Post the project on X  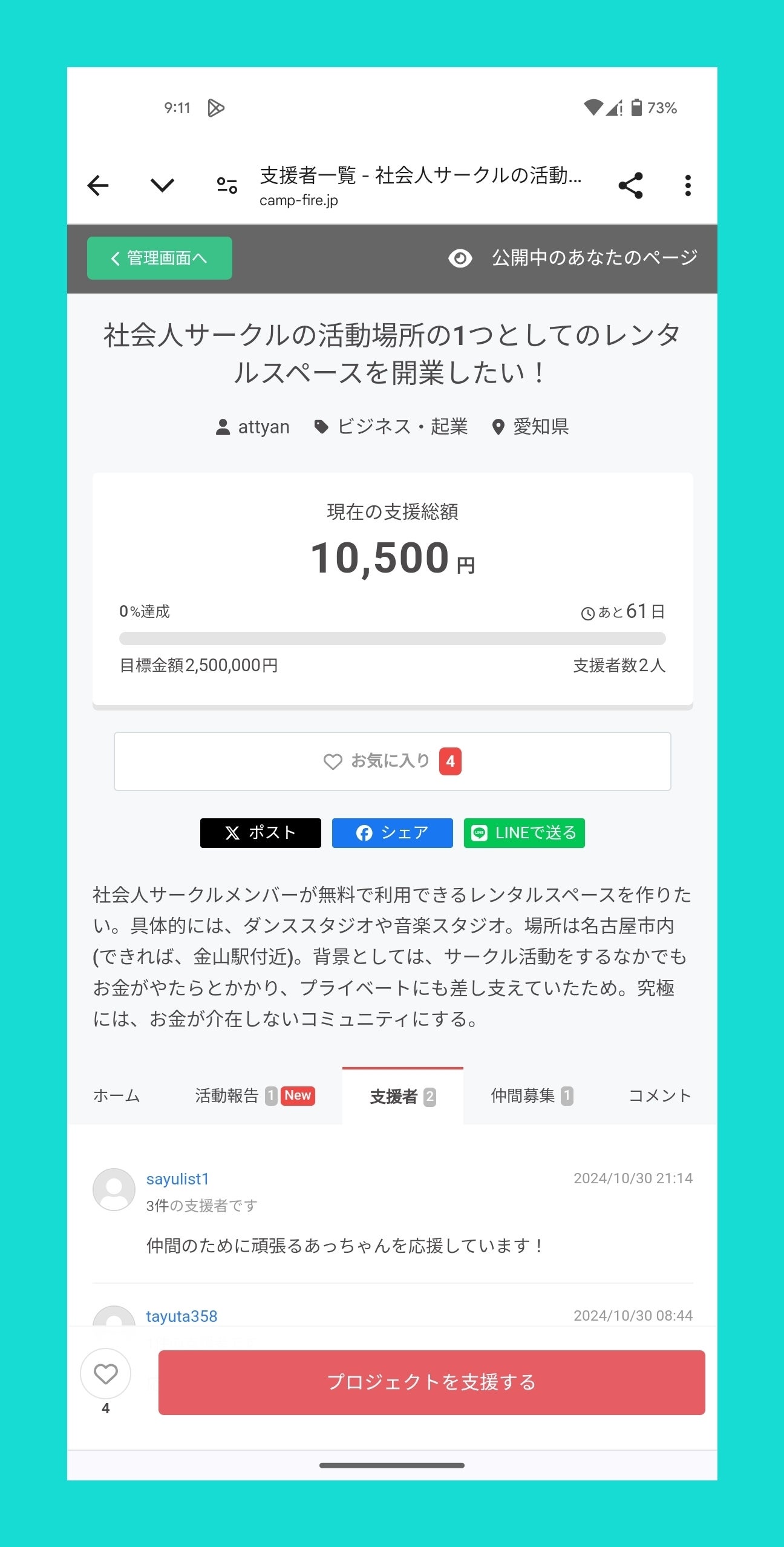coord(260,833)
